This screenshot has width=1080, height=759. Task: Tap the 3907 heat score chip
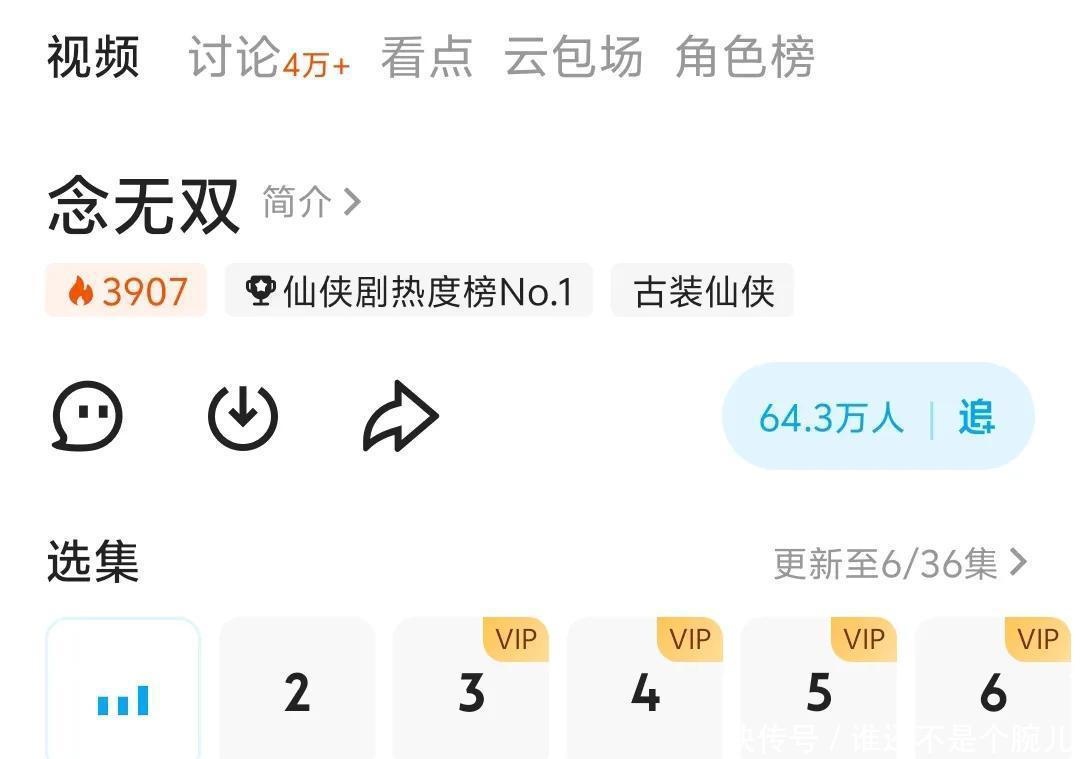[126, 291]
